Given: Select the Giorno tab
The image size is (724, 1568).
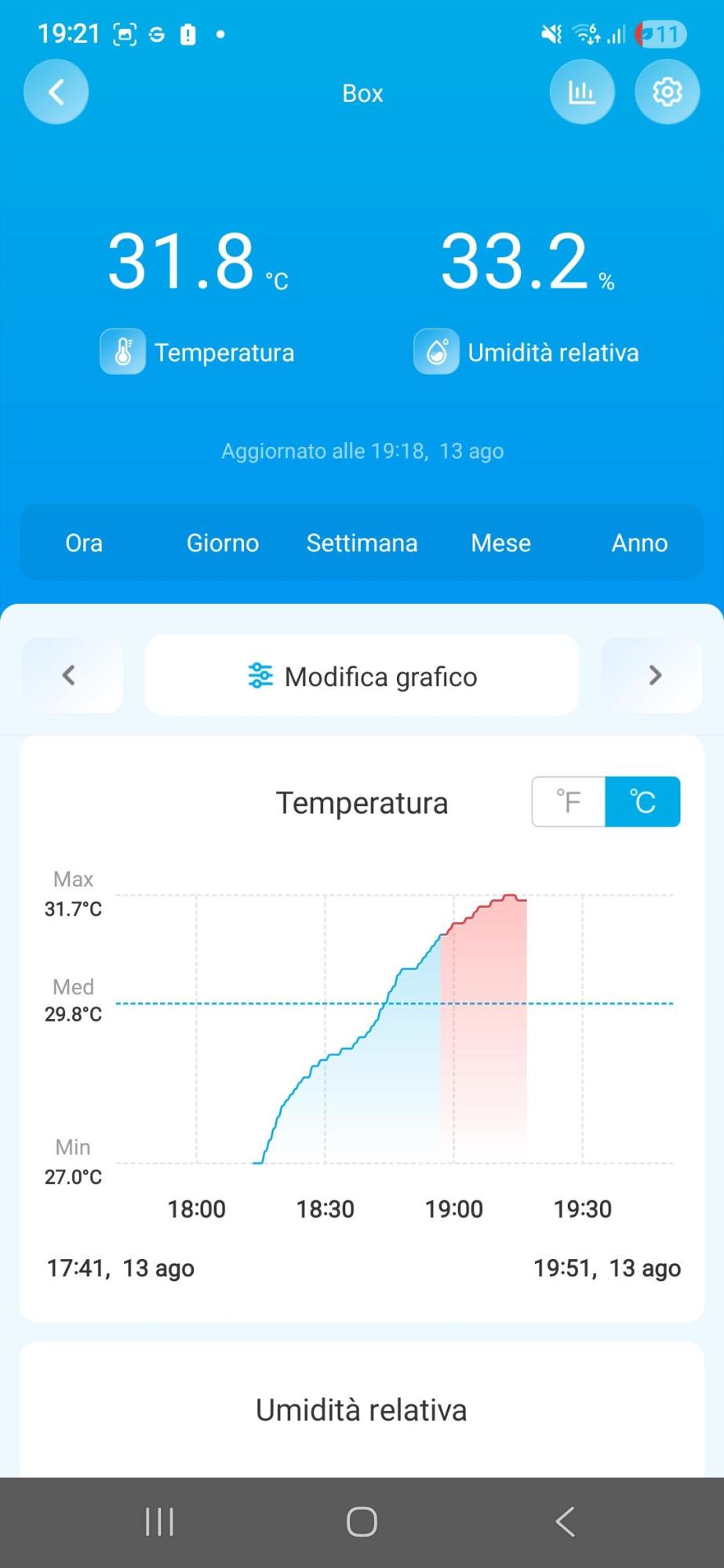Looking at the screenshot, I should (223, 543).
